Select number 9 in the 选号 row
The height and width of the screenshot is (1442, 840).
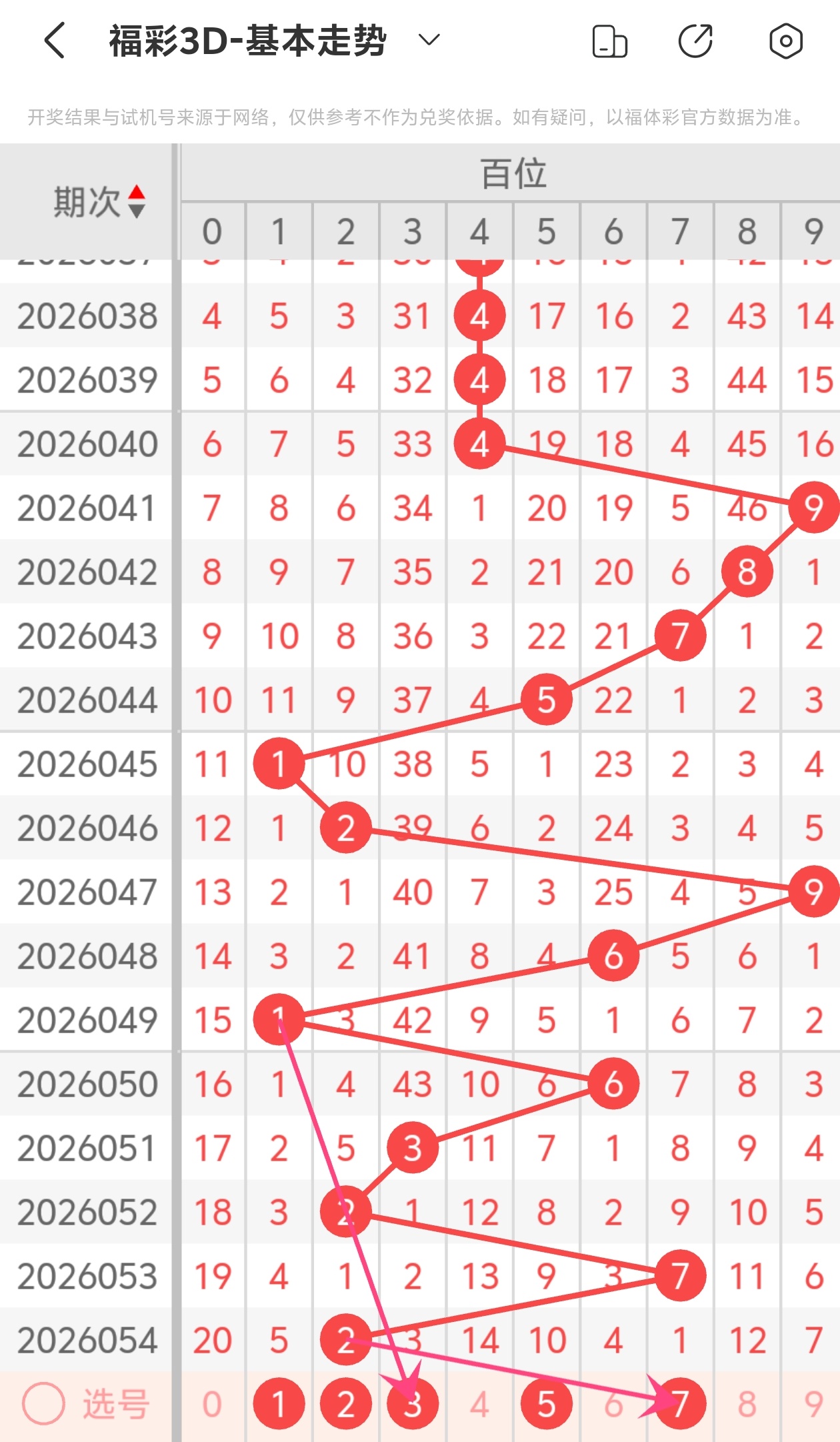click(813, 1404)
